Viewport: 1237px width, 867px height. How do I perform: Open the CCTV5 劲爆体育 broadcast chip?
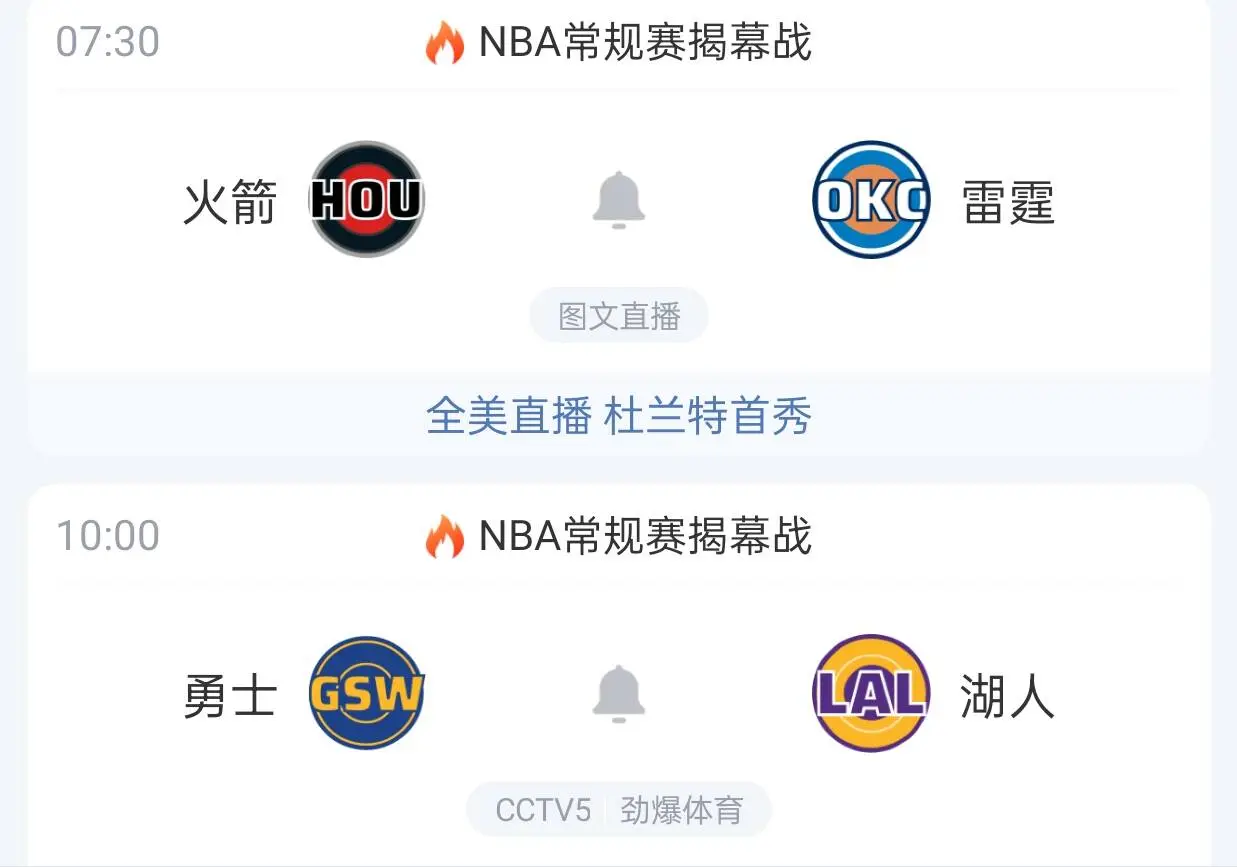618,809
